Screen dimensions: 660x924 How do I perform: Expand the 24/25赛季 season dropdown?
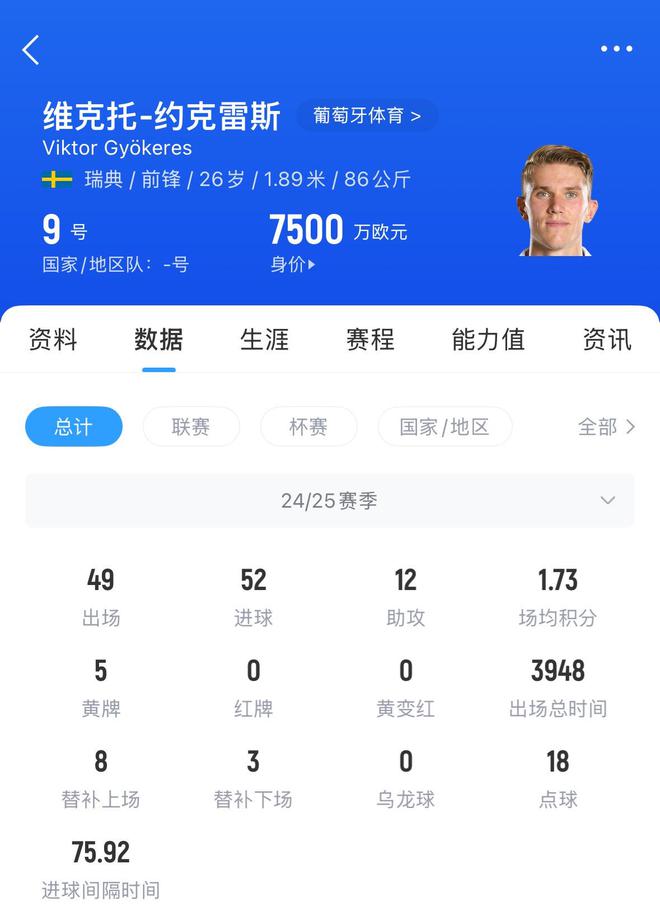pos(330,500)
